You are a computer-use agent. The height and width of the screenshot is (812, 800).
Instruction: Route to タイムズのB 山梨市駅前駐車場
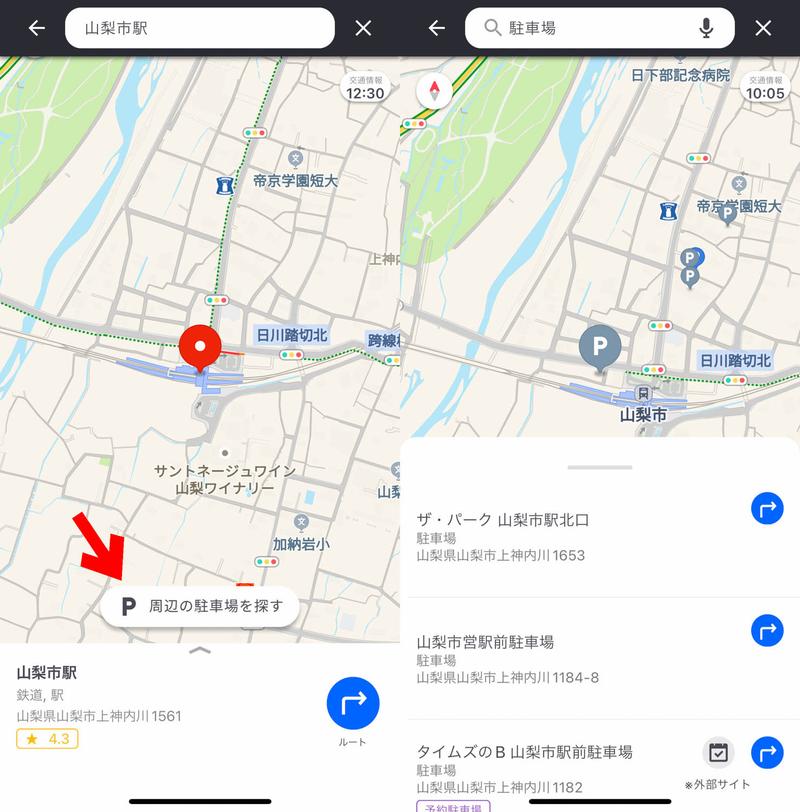pos(767,752)
